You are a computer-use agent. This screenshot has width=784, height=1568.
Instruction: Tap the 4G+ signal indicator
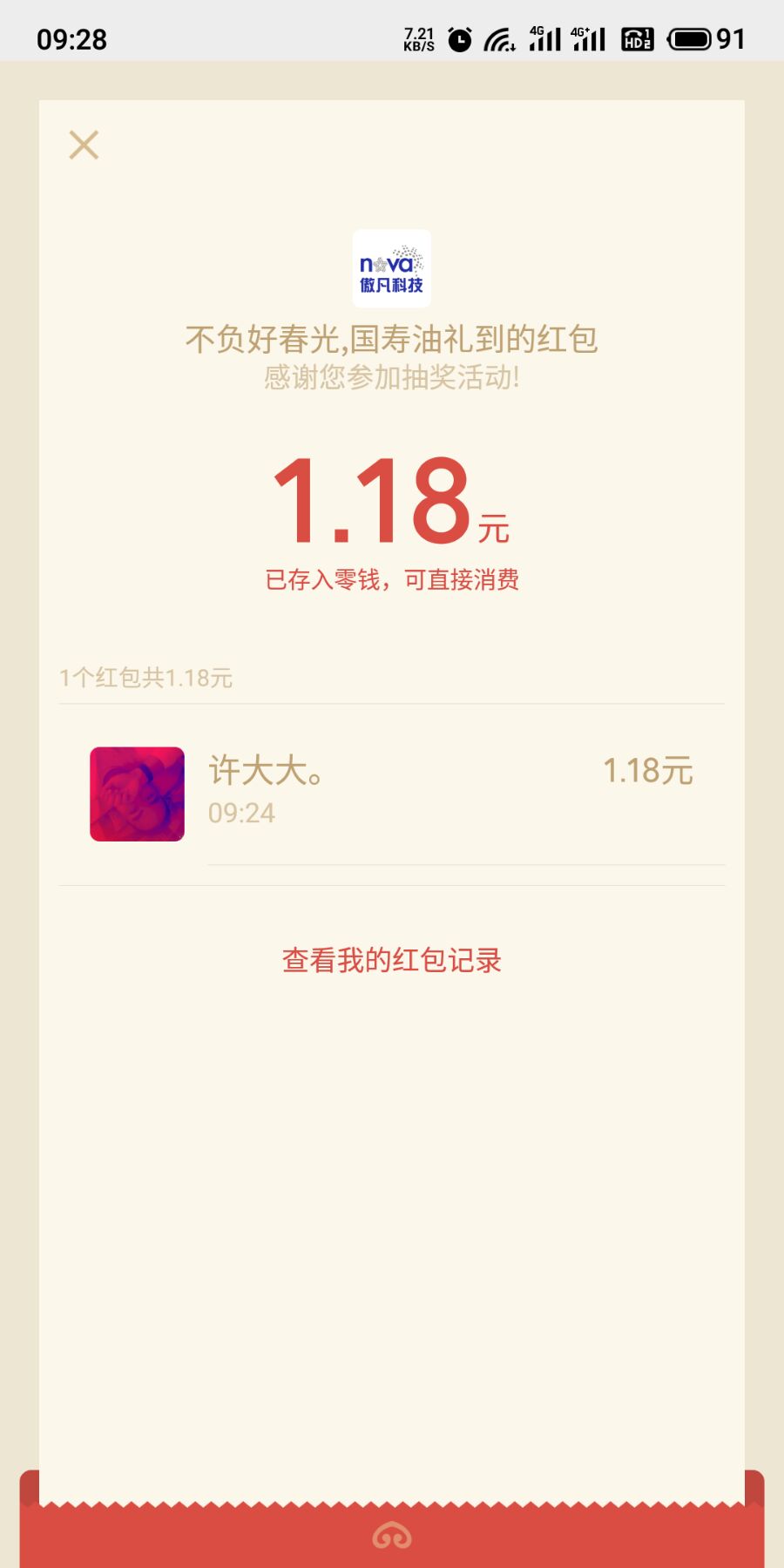point(589,38)
